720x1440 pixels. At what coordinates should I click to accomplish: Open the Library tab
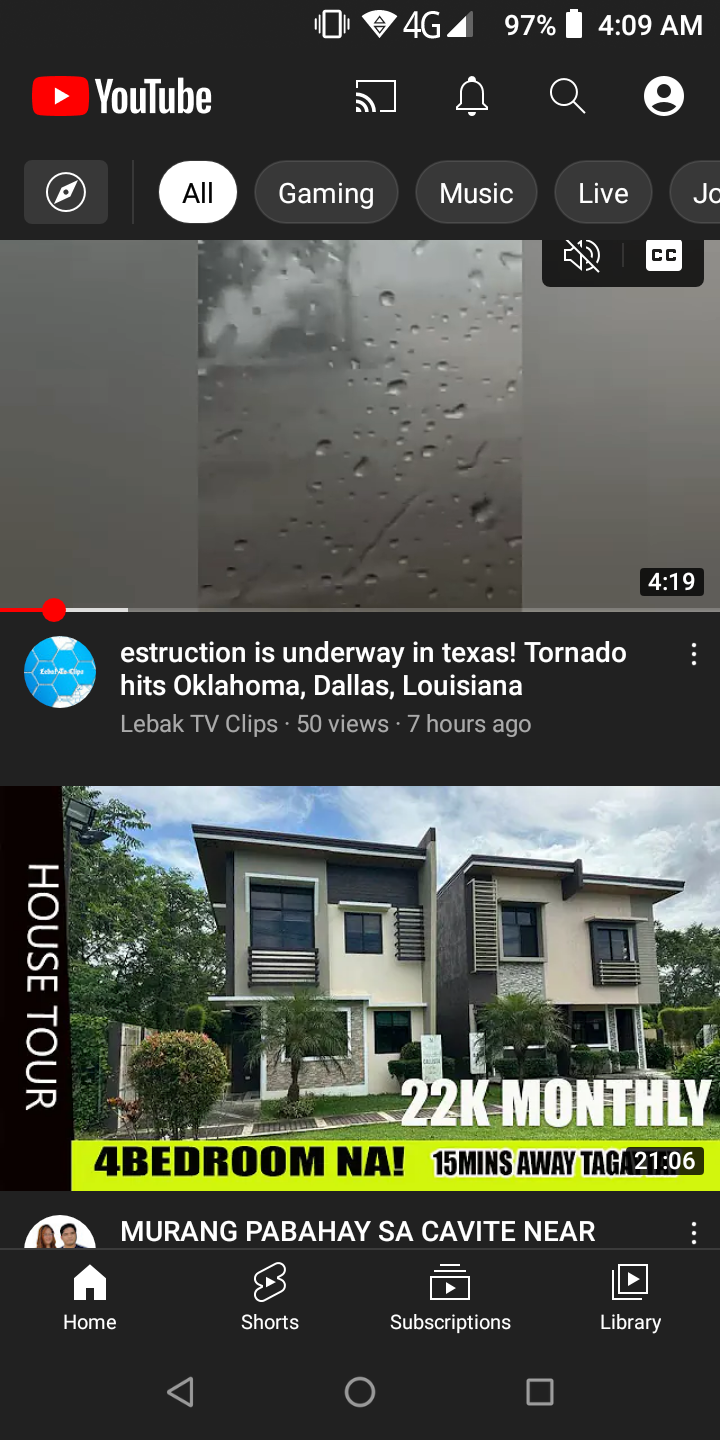tap(630, 1297)
